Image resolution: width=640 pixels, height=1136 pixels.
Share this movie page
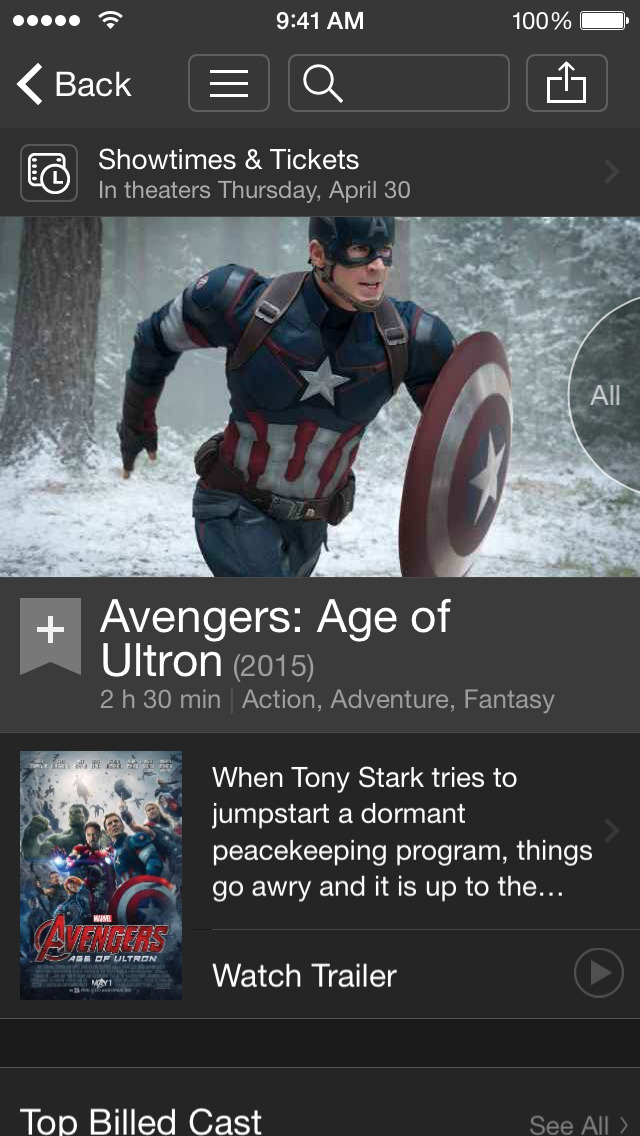(566, 83)
